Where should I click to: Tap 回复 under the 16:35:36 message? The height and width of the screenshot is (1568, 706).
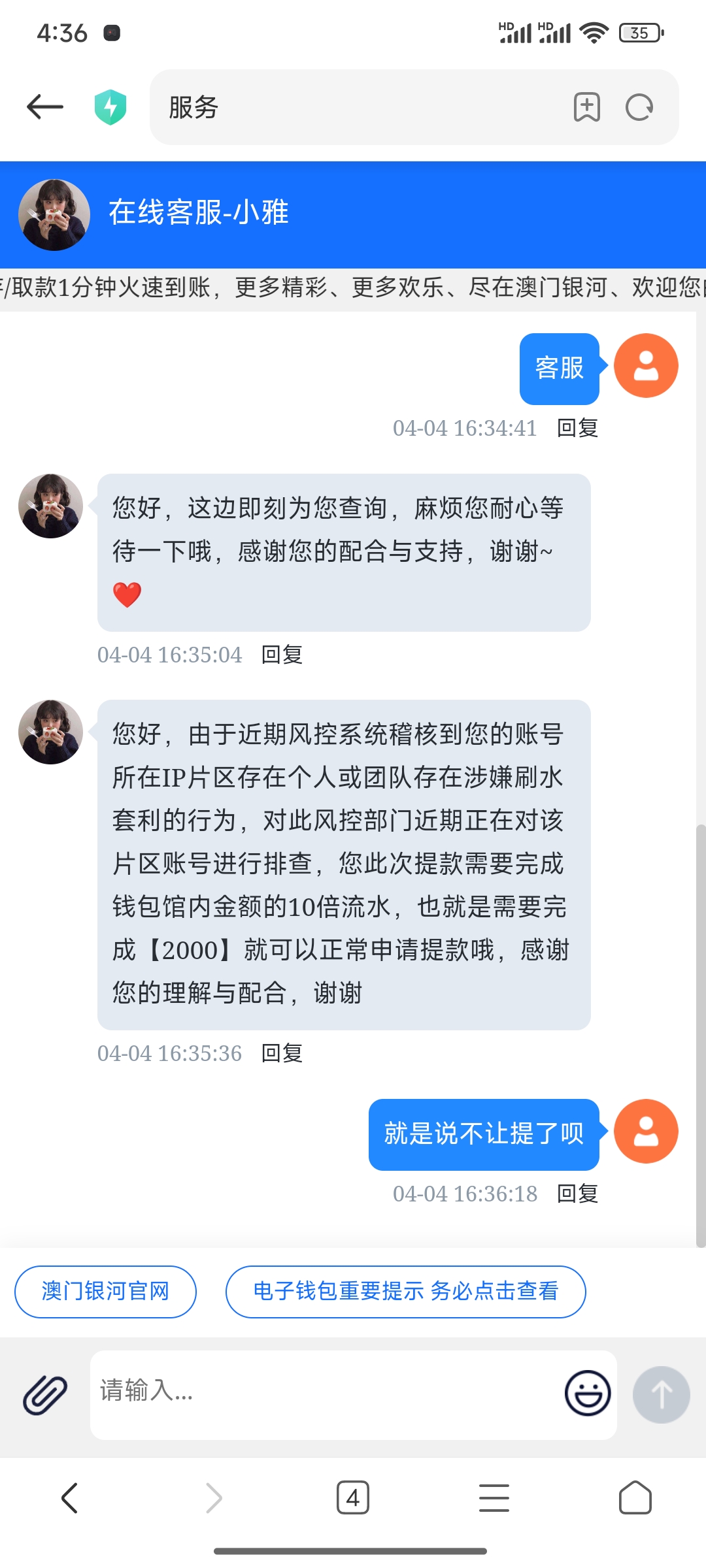281,1053
